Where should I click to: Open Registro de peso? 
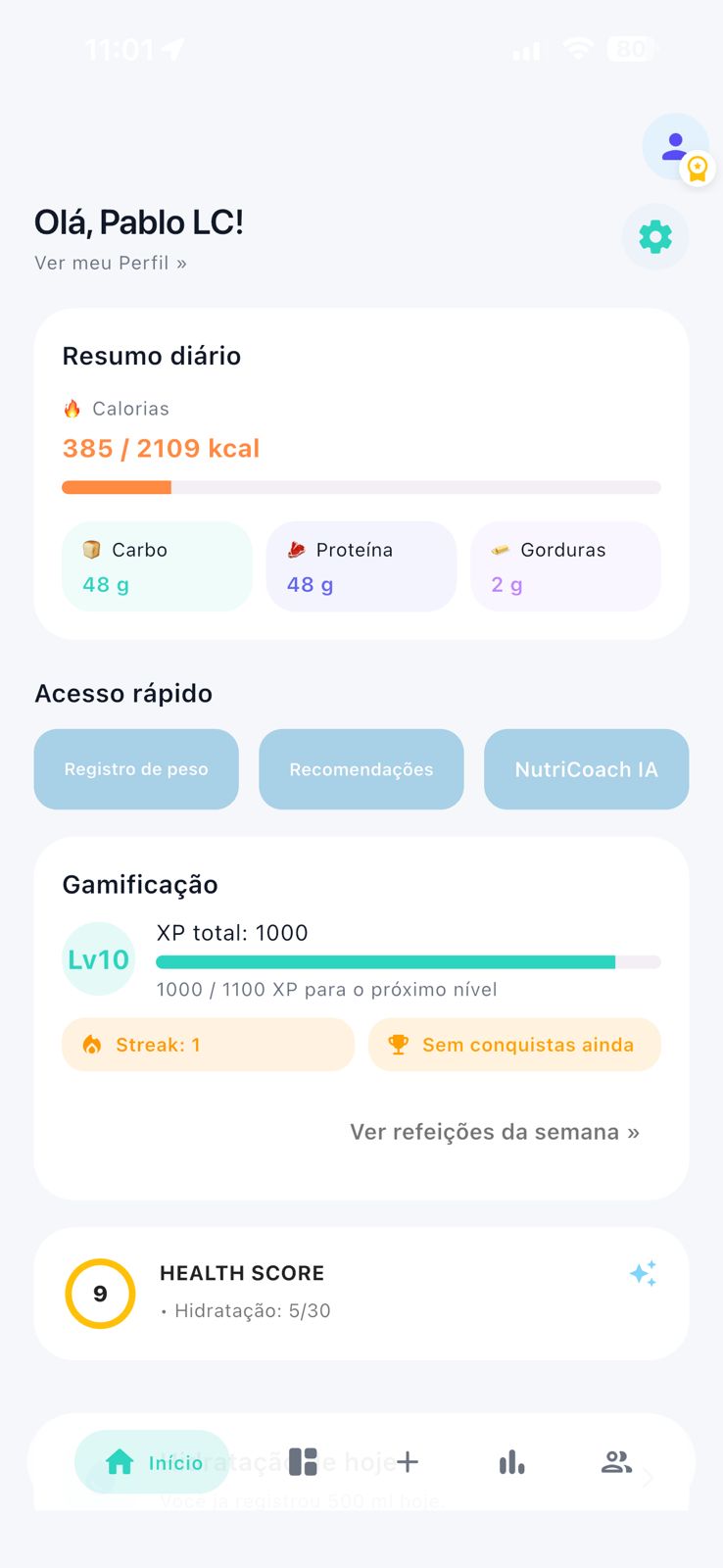[x=135, y=769]
